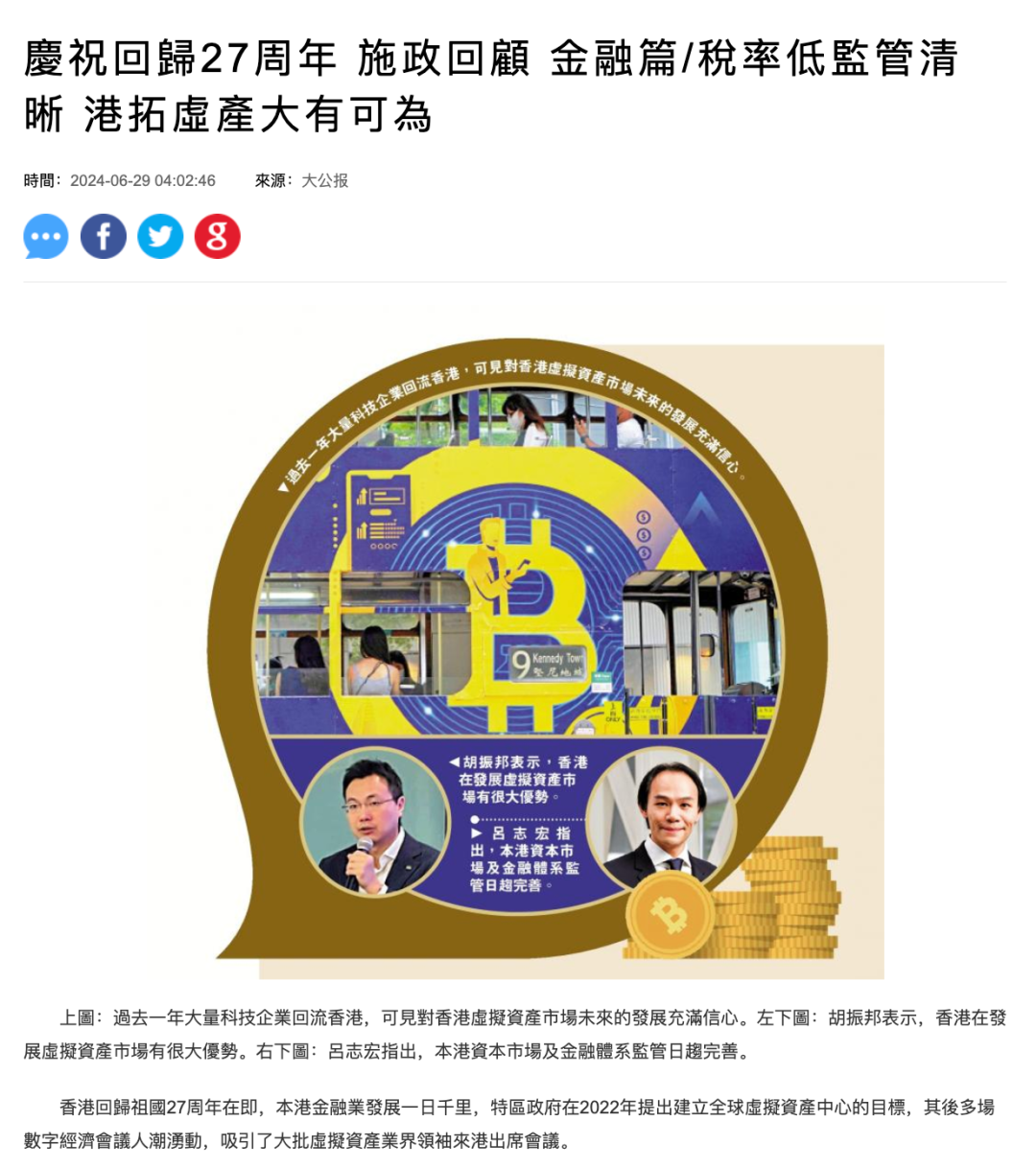Share via the red Google icon
1036x1168 pixels.
pyautogui.click(x=218, y=236)
